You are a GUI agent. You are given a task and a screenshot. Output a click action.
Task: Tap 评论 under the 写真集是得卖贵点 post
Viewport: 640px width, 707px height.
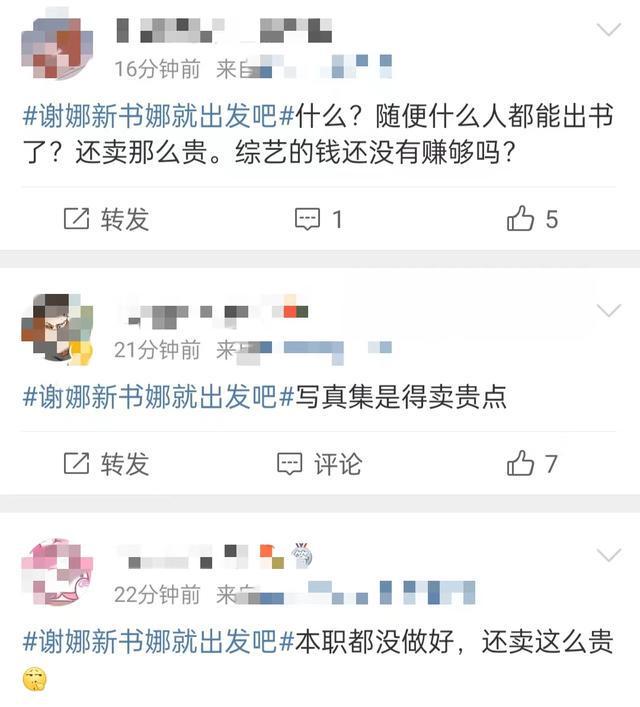tap(320, 464)
